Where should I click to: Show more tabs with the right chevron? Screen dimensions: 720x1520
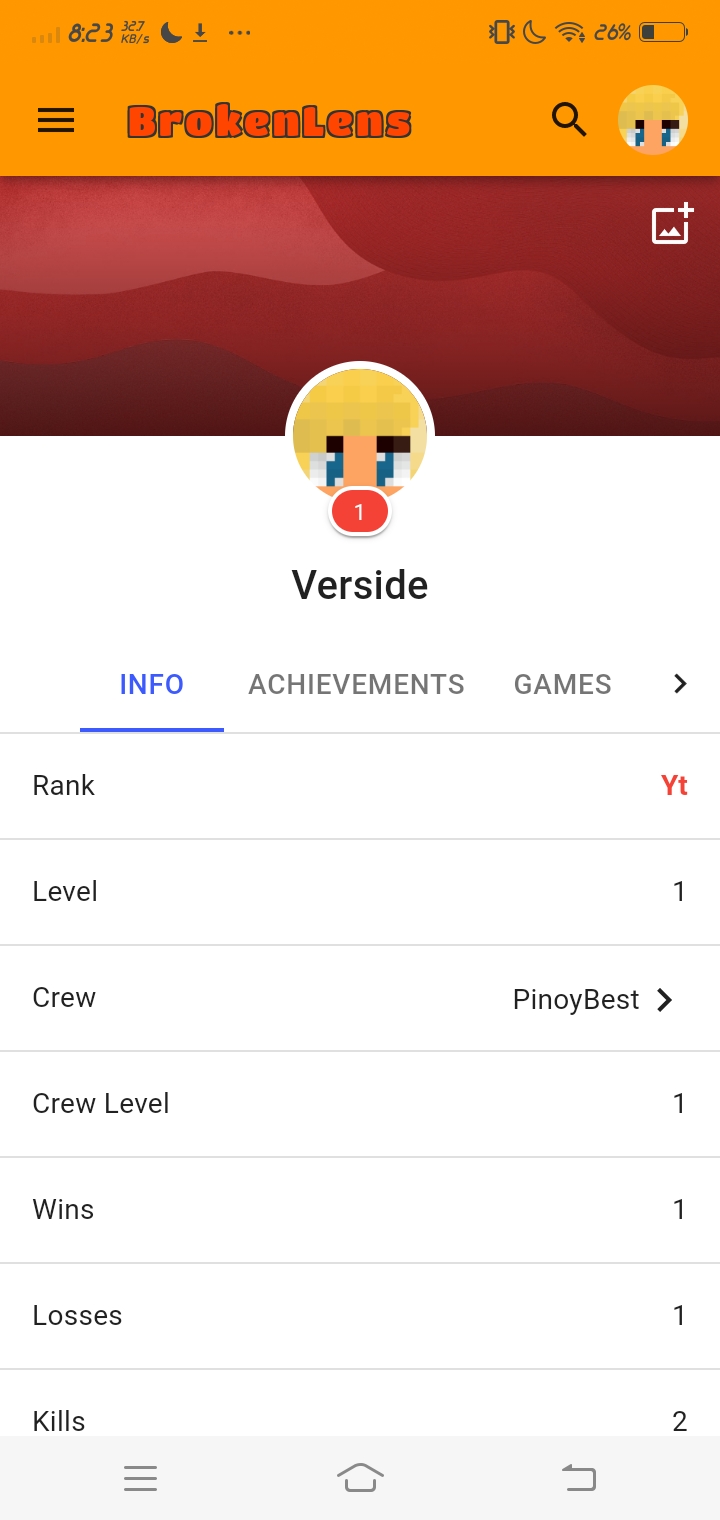click(680, 684)
